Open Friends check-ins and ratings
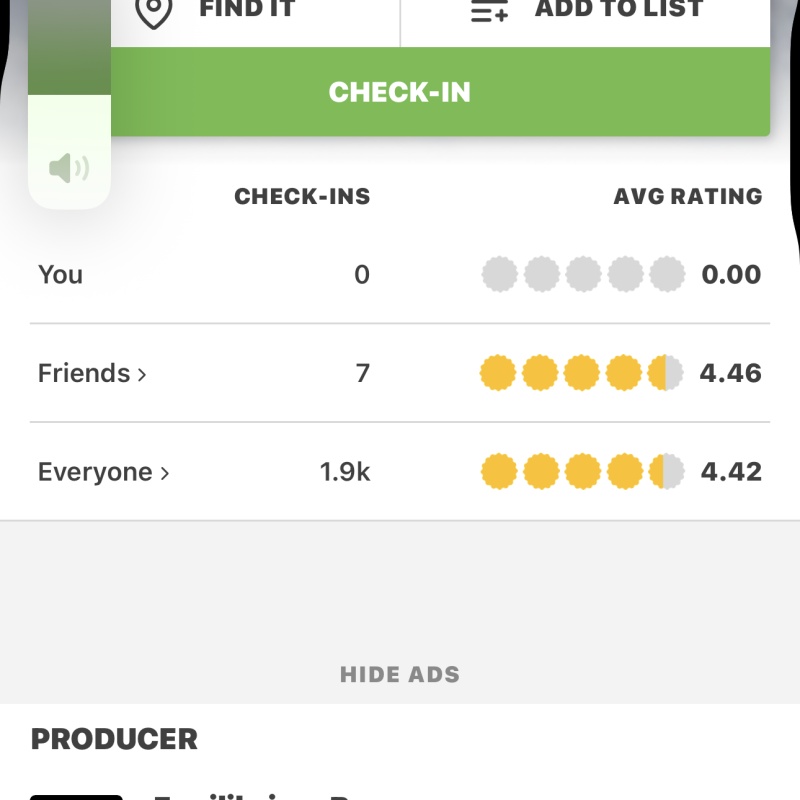This screenshot has width=800, height=800. (x=92, y=373)
